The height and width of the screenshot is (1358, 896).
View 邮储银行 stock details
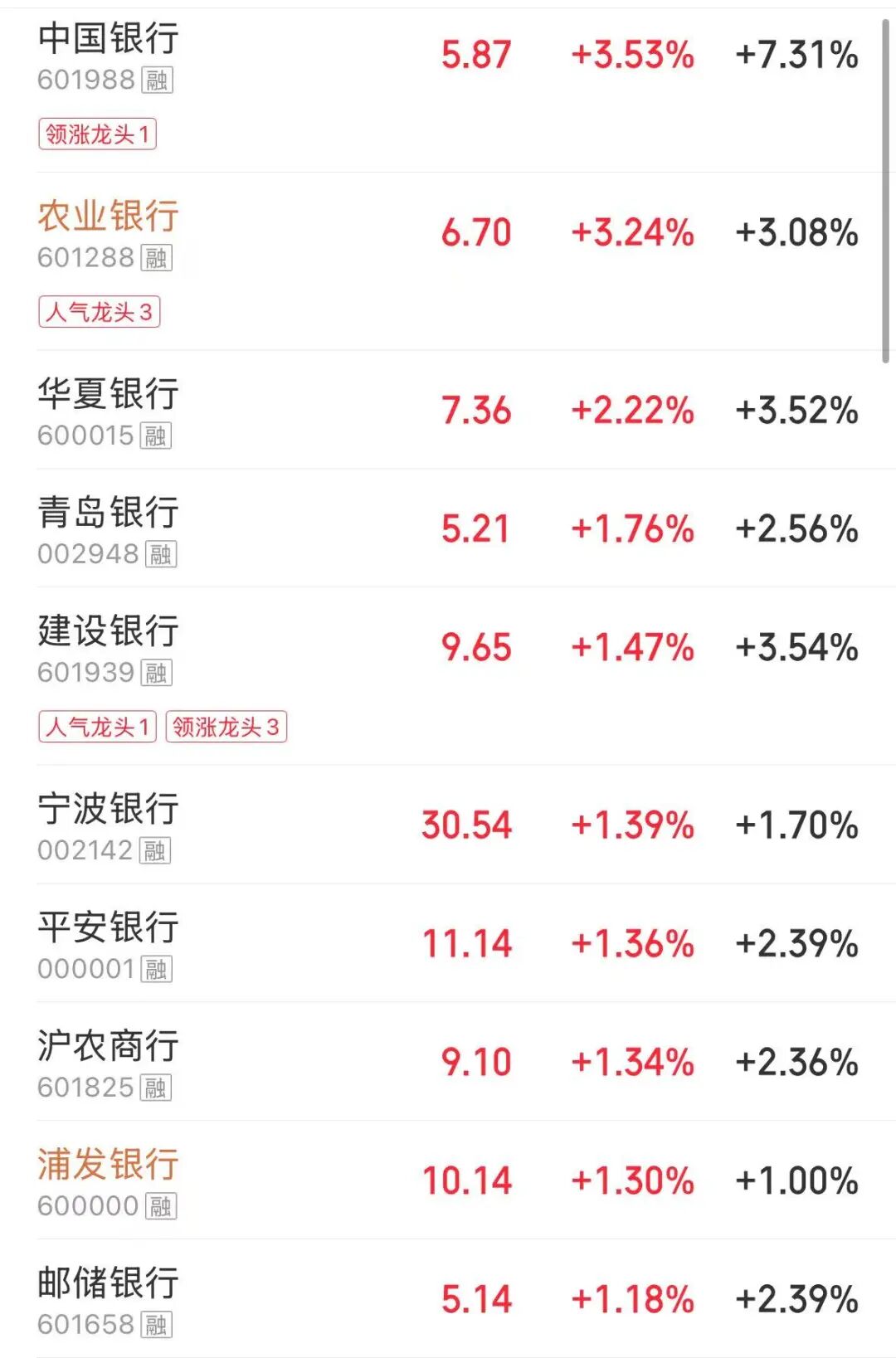click(x=108, y=1284)
